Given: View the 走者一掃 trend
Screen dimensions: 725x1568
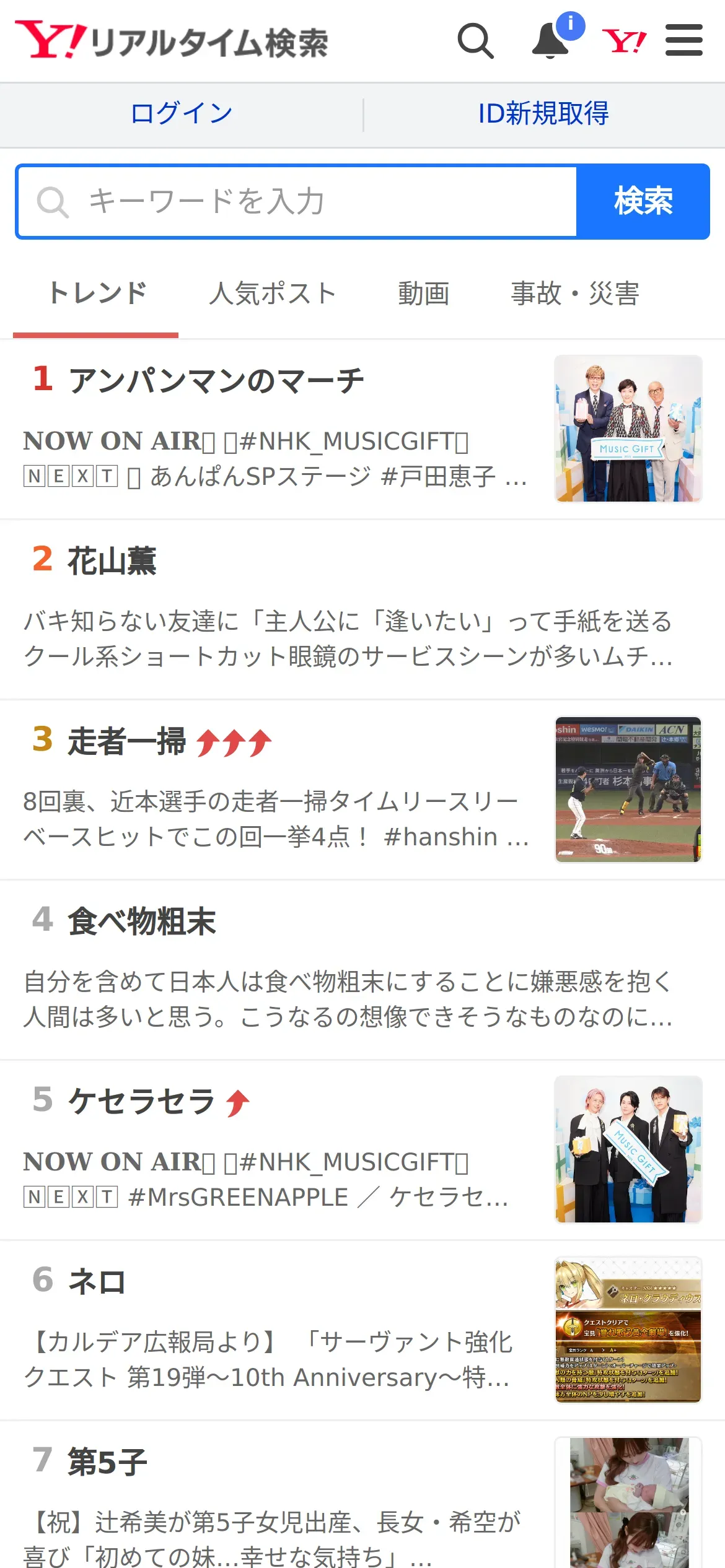Looking at the screenshot, I should [127, 741].
